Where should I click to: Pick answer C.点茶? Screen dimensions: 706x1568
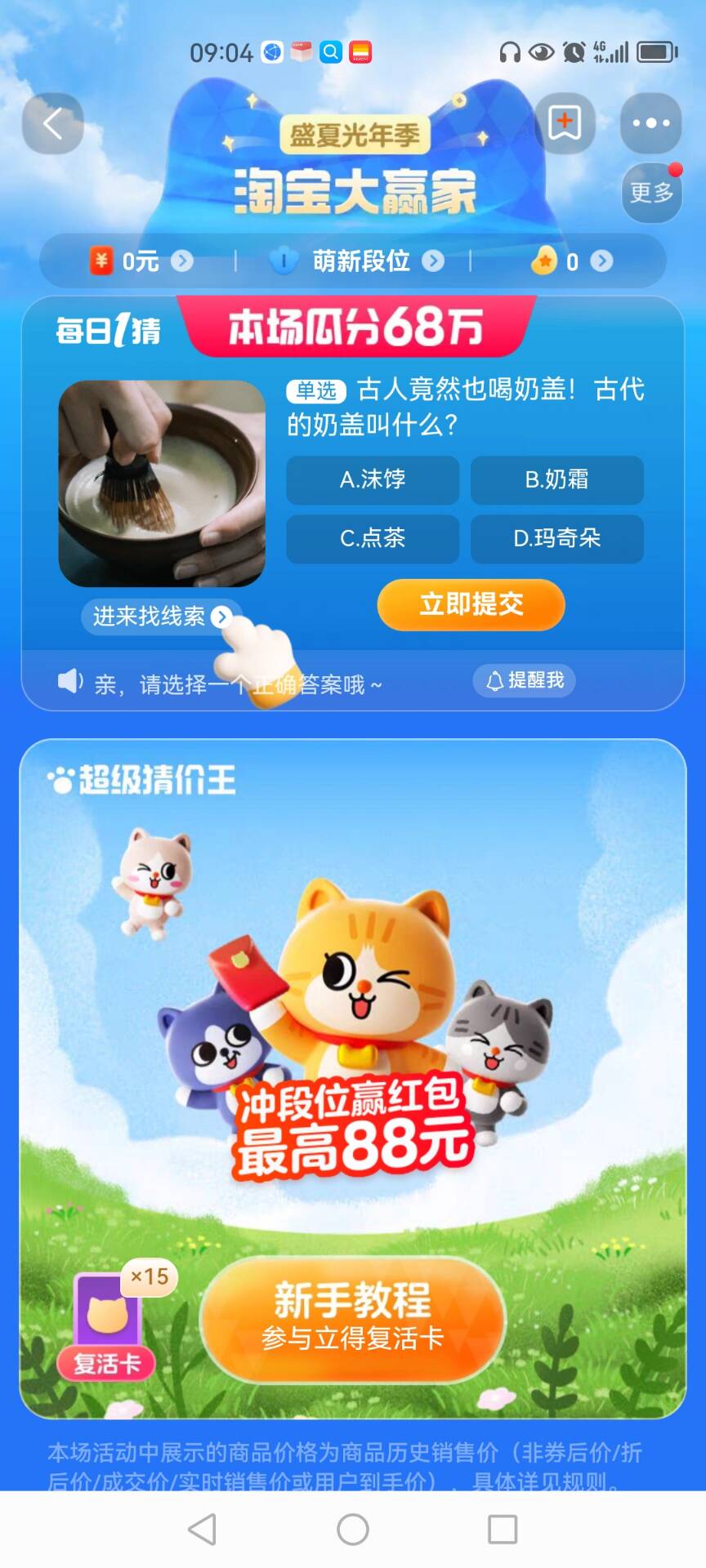pos(373,538)
